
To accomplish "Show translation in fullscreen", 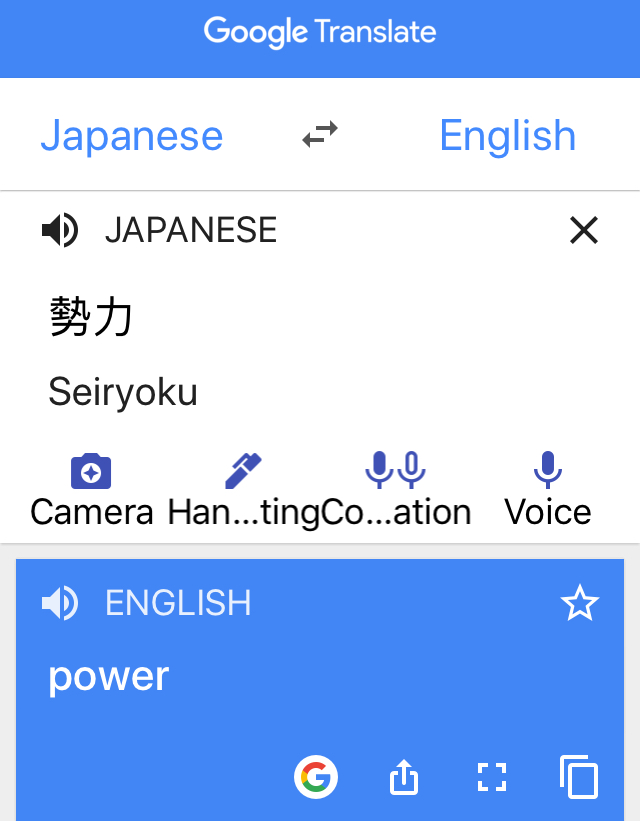I will [x=491, y=777].
